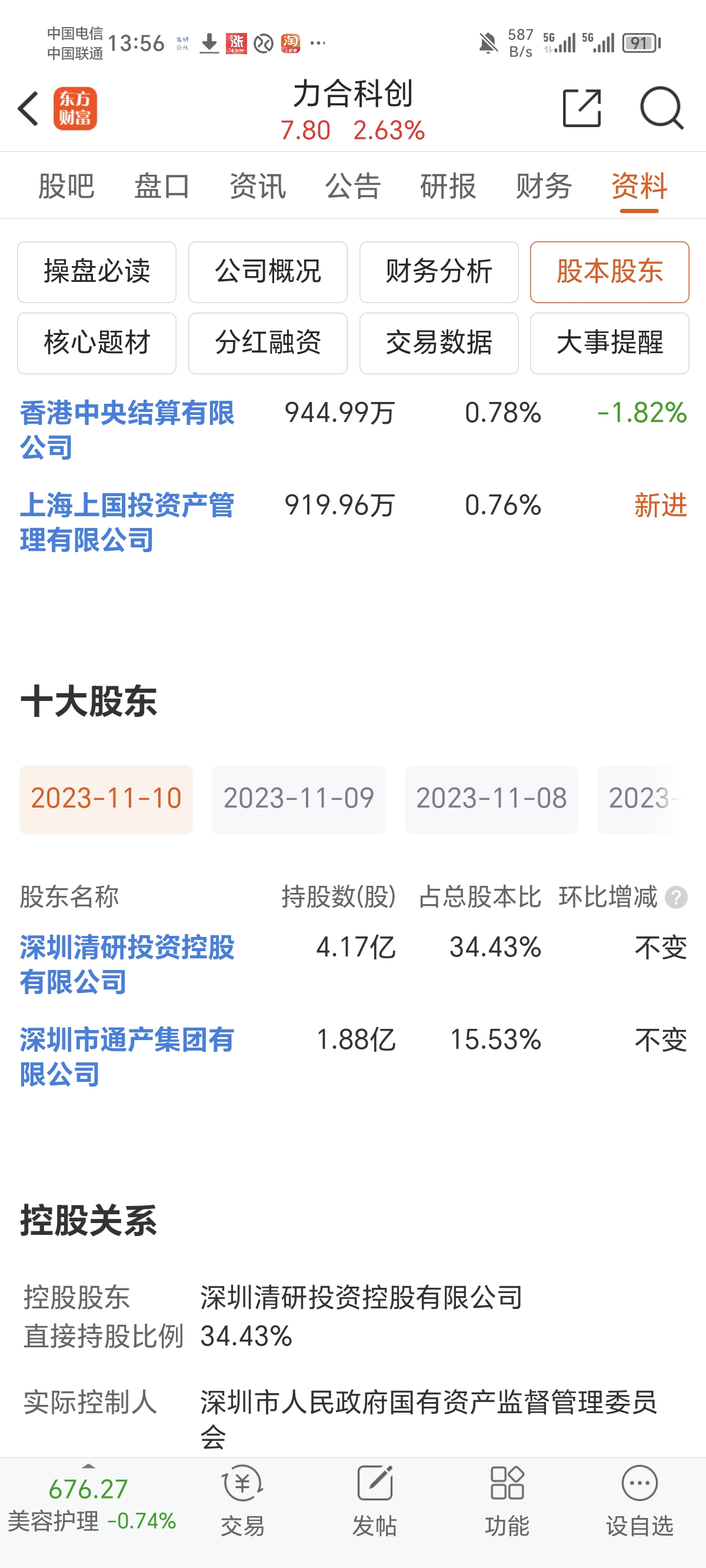Select the 公司概况 chip
706x1568 pixels.
pos(268,272)
